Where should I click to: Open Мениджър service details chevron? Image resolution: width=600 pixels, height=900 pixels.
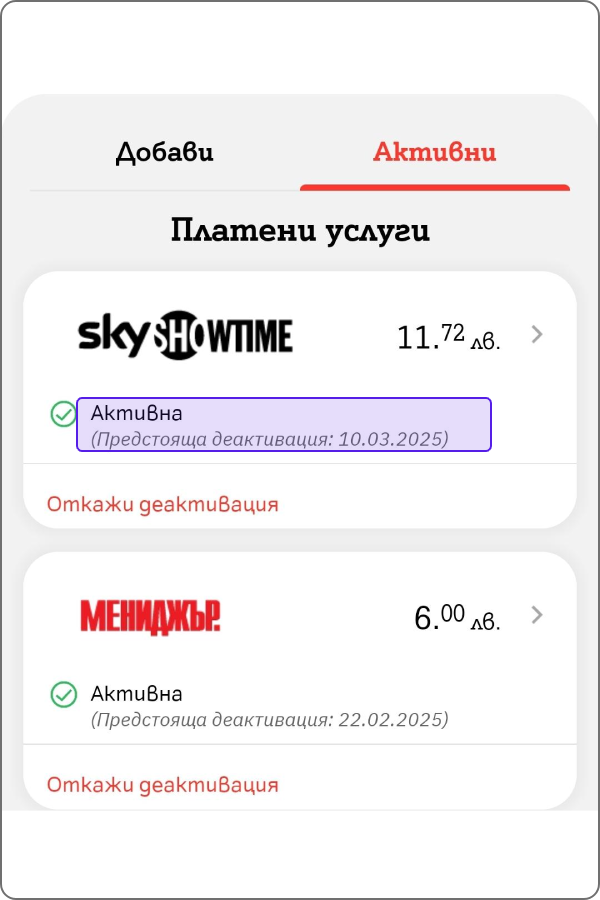537,614
